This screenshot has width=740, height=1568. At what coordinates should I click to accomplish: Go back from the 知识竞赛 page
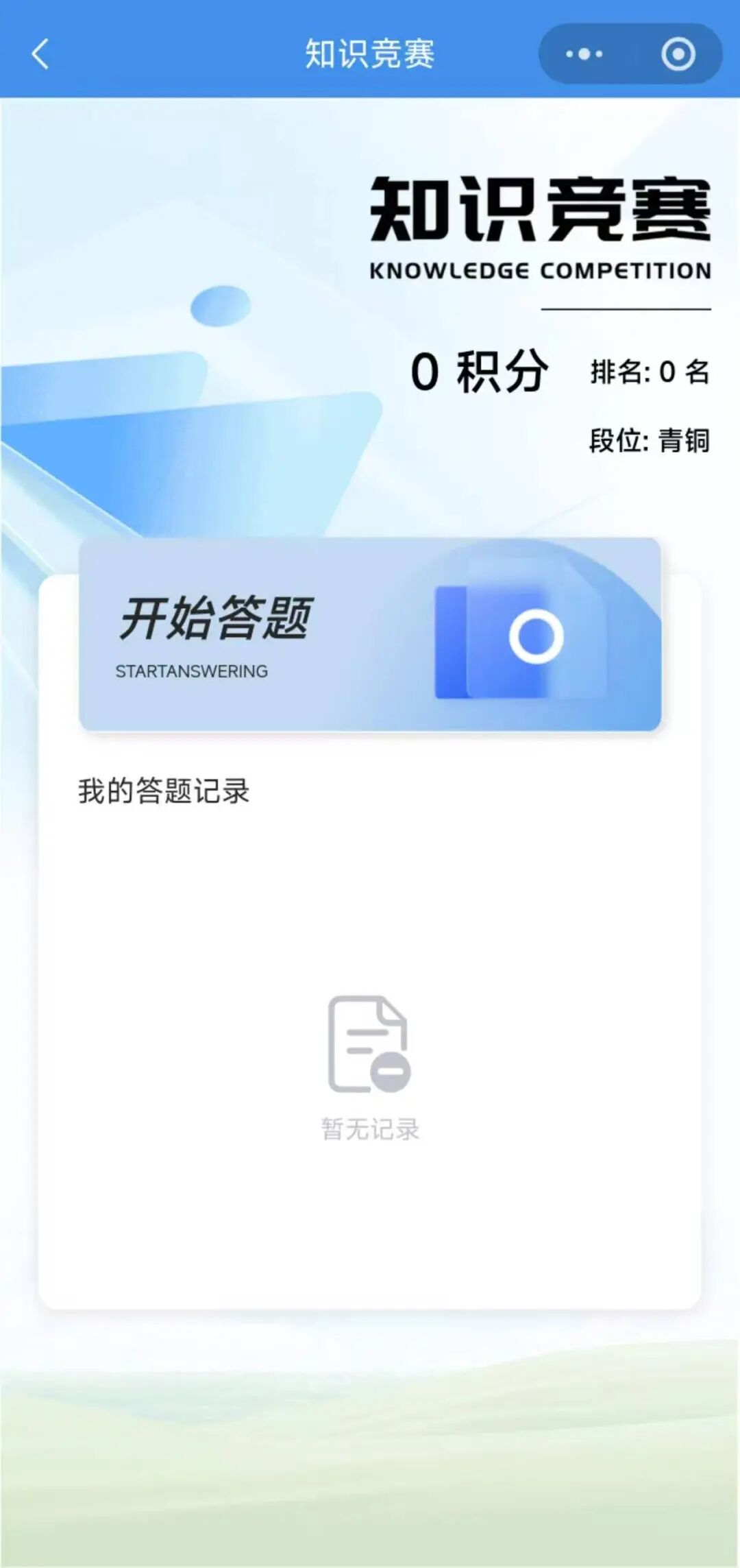(40, 54)
